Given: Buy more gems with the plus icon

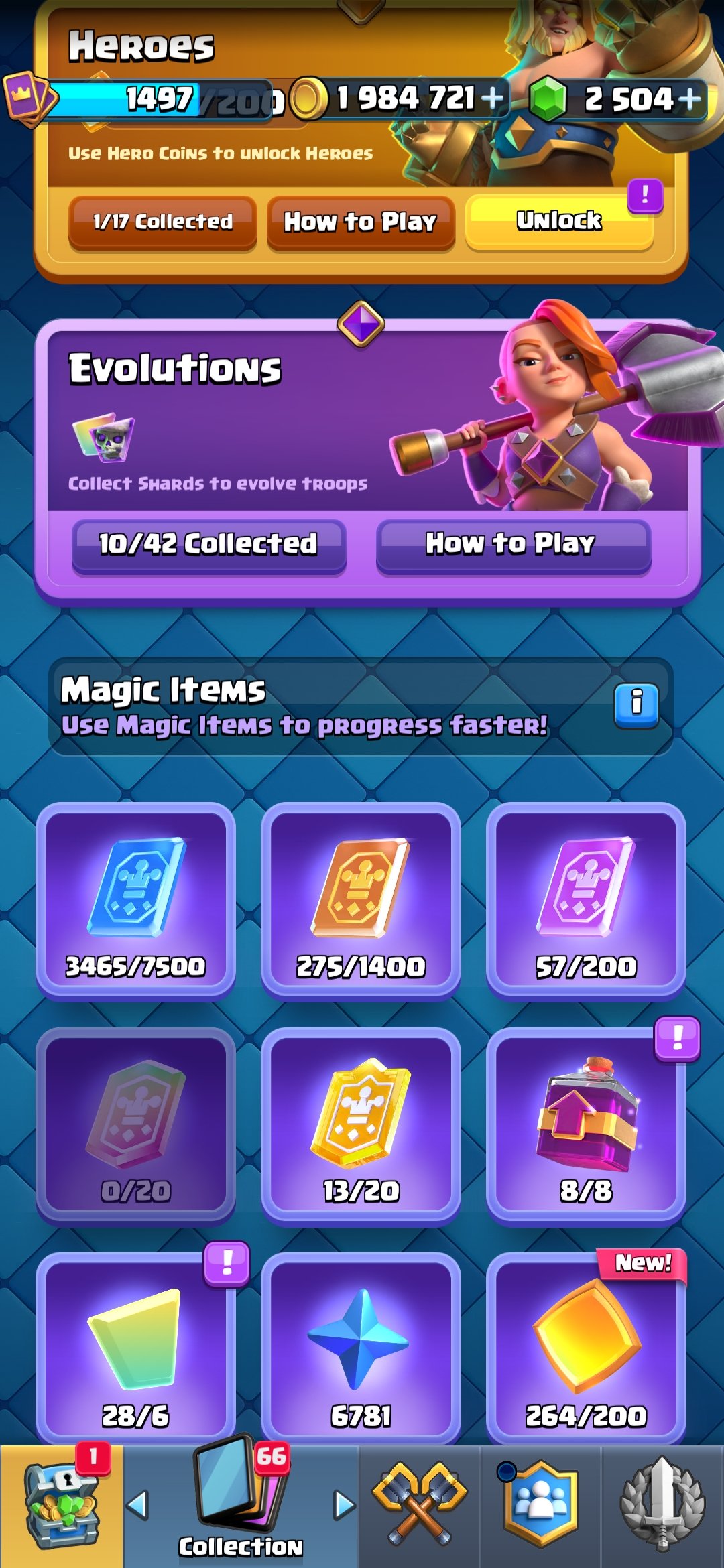Looking at the screenshot, I should click(x=689, y=99).
